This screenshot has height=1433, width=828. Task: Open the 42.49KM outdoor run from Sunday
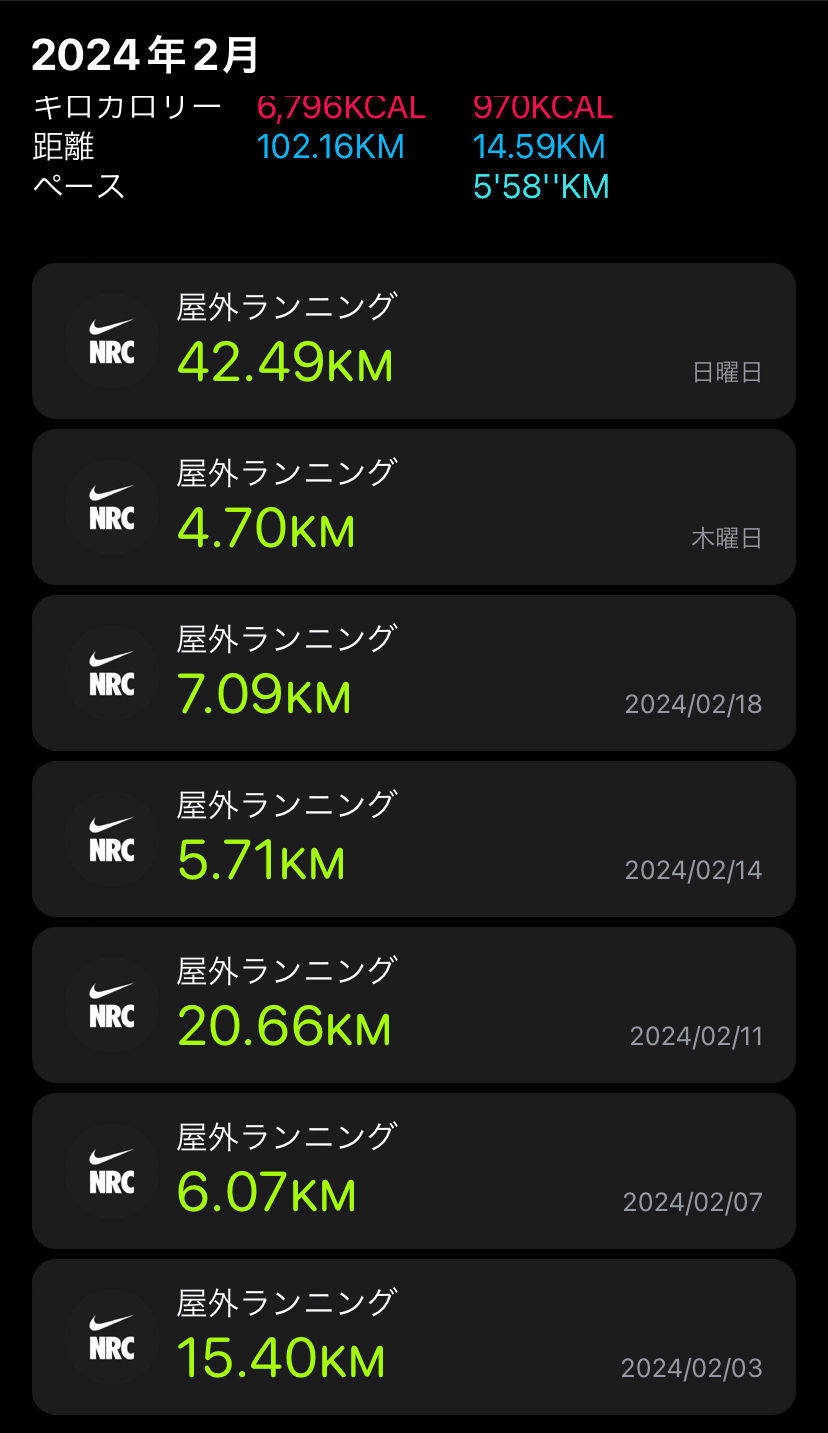(x=414, y=341)
